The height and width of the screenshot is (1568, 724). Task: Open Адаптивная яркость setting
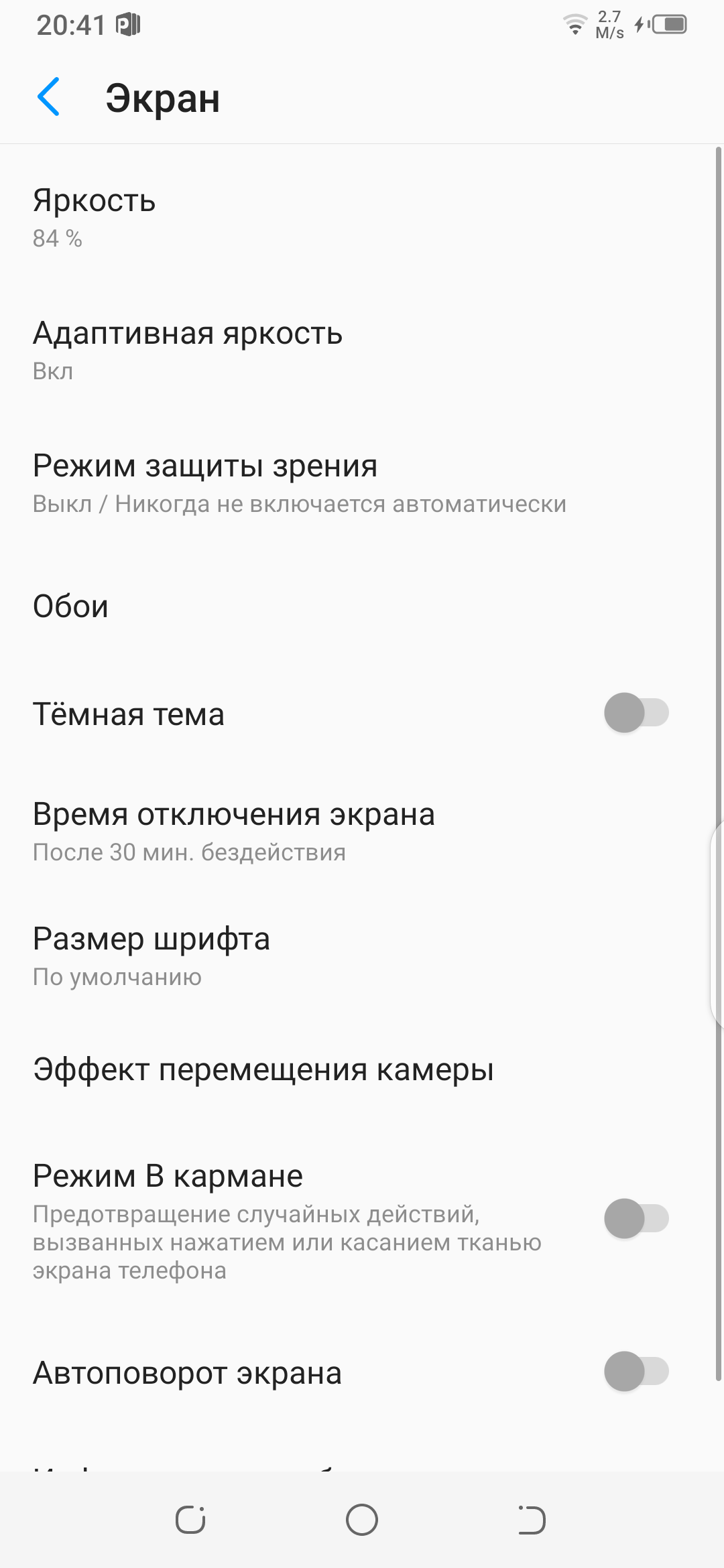[188, 349]
